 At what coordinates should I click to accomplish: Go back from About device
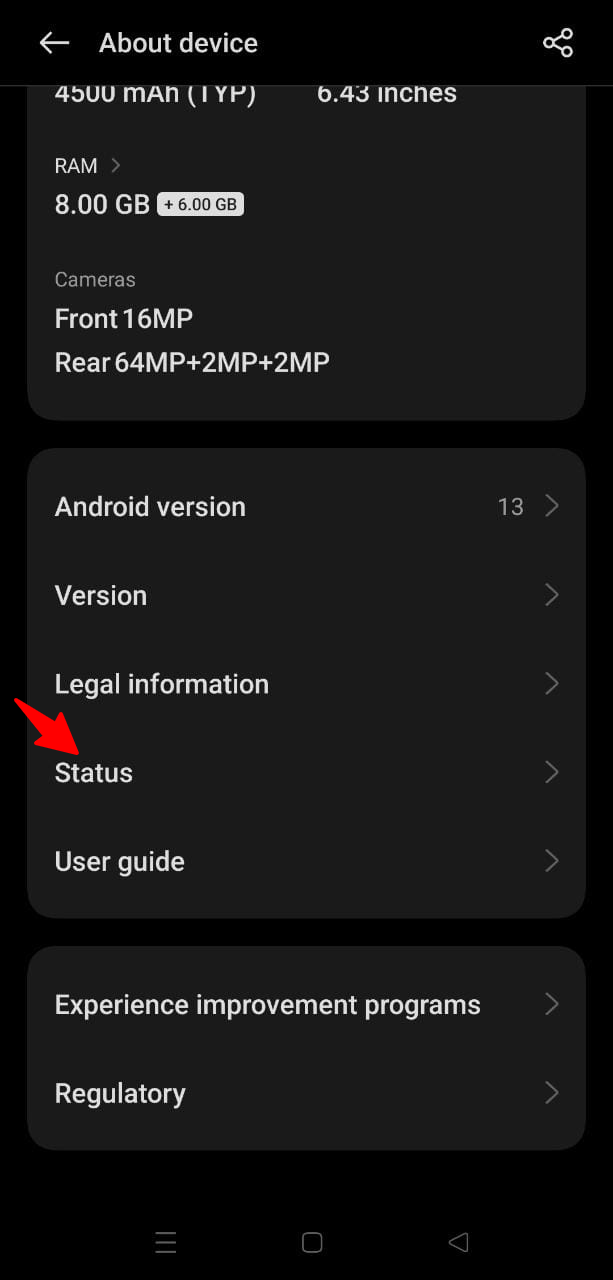pos(54,43)
